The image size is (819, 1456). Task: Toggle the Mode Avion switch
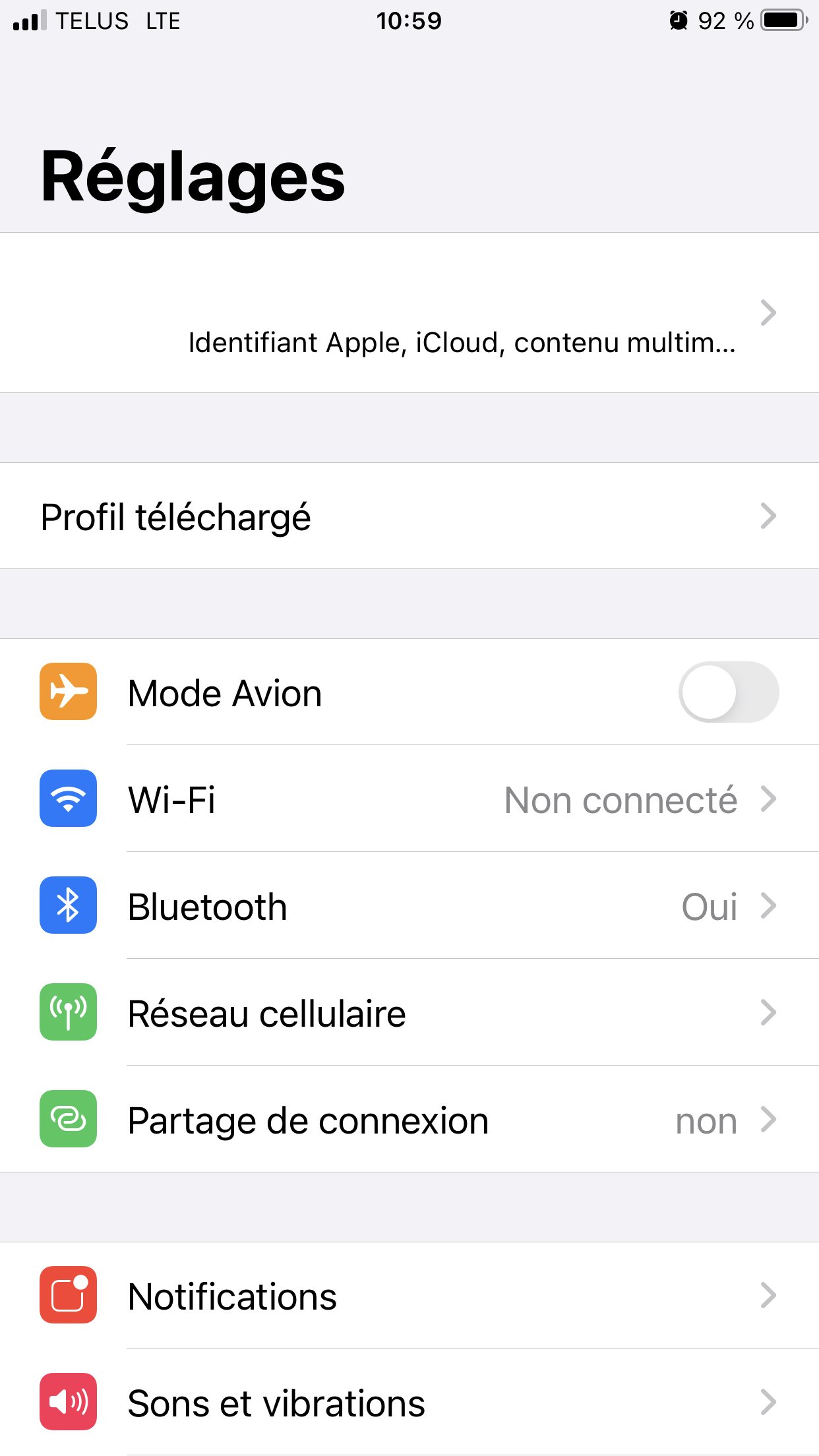(x=729, y=692)
